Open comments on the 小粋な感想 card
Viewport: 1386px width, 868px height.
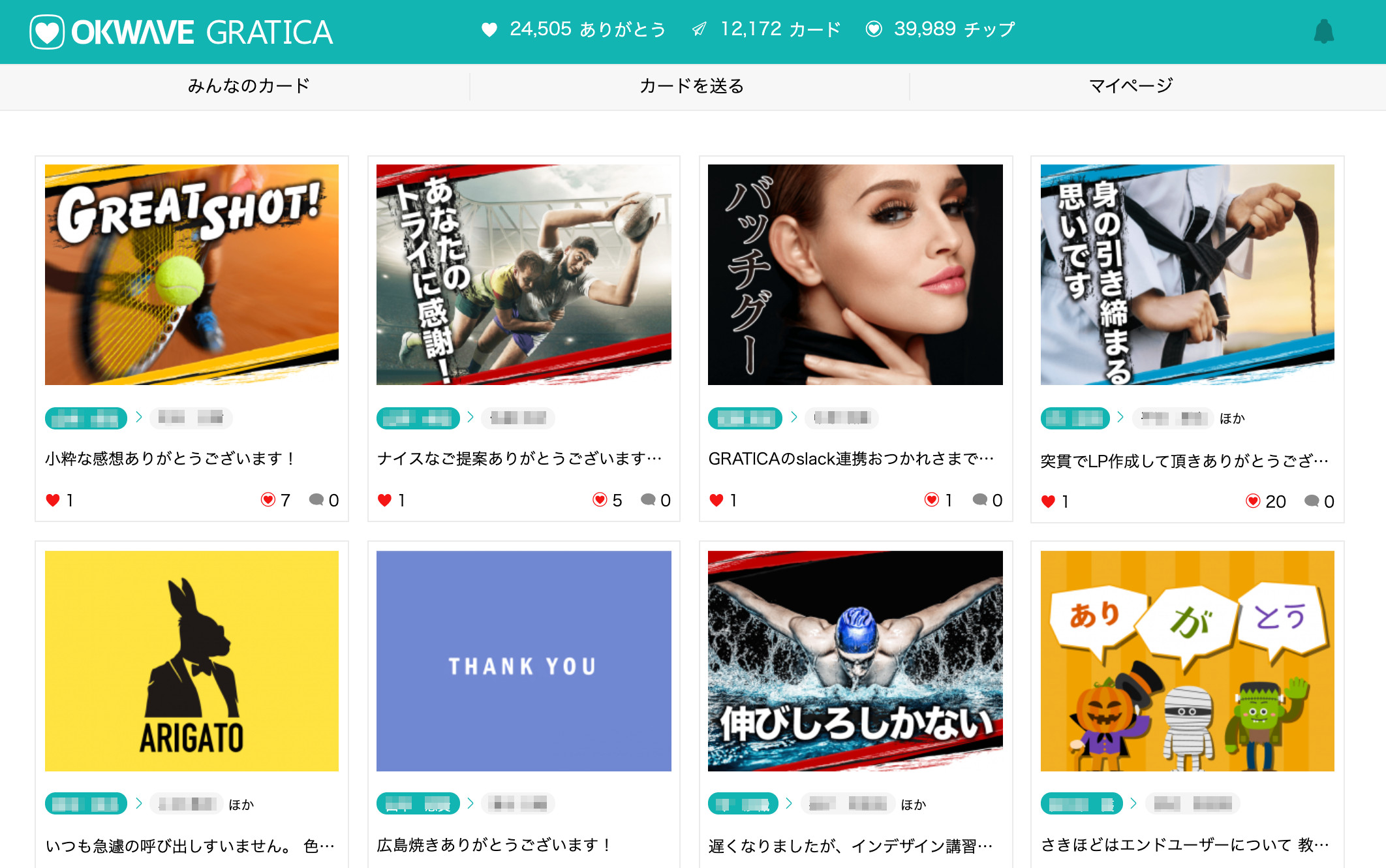317,500
